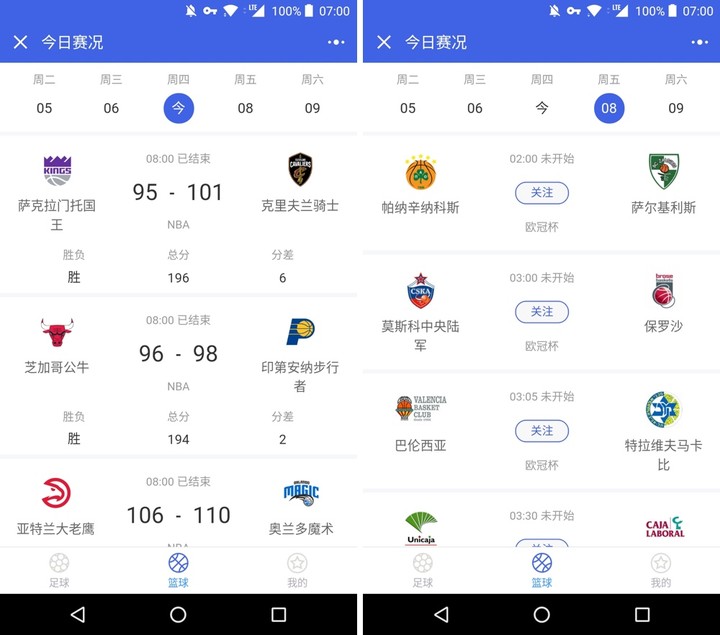This screenshot has height=635, width=720.
Task: Follow the 帕纳辛纳科斯 vs 萨尔基利斯 match
Action: click(541, 192)
